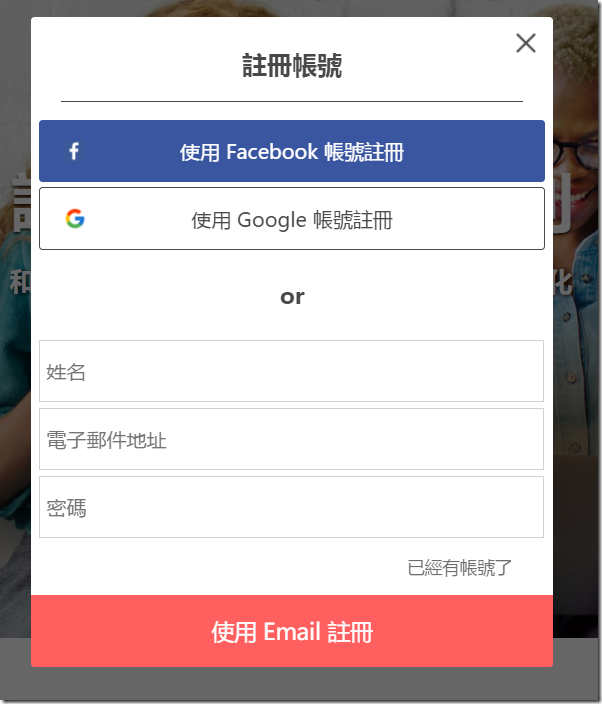
Task: Close the 註冊帳號 dialog
Action: [526, 43]
